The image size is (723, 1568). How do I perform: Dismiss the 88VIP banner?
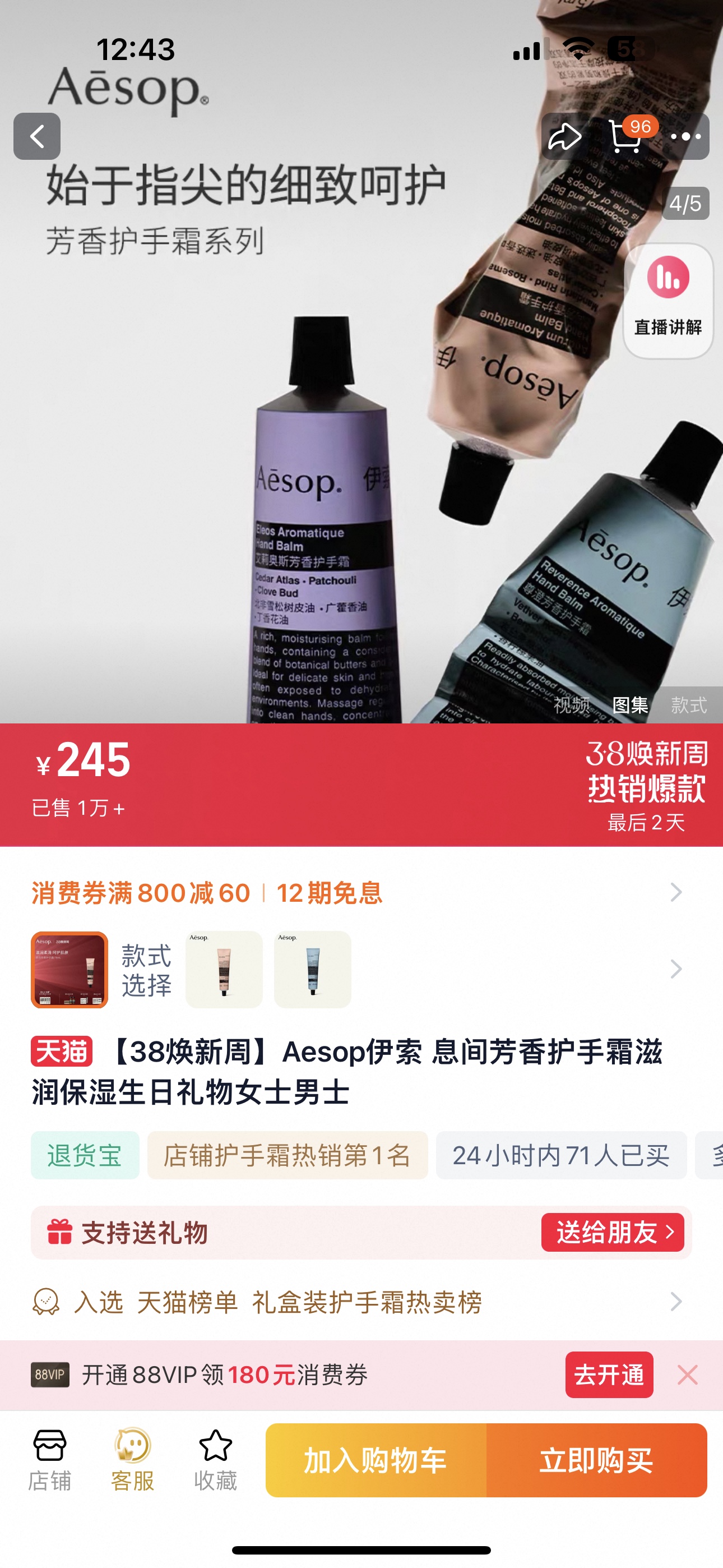688,1375
